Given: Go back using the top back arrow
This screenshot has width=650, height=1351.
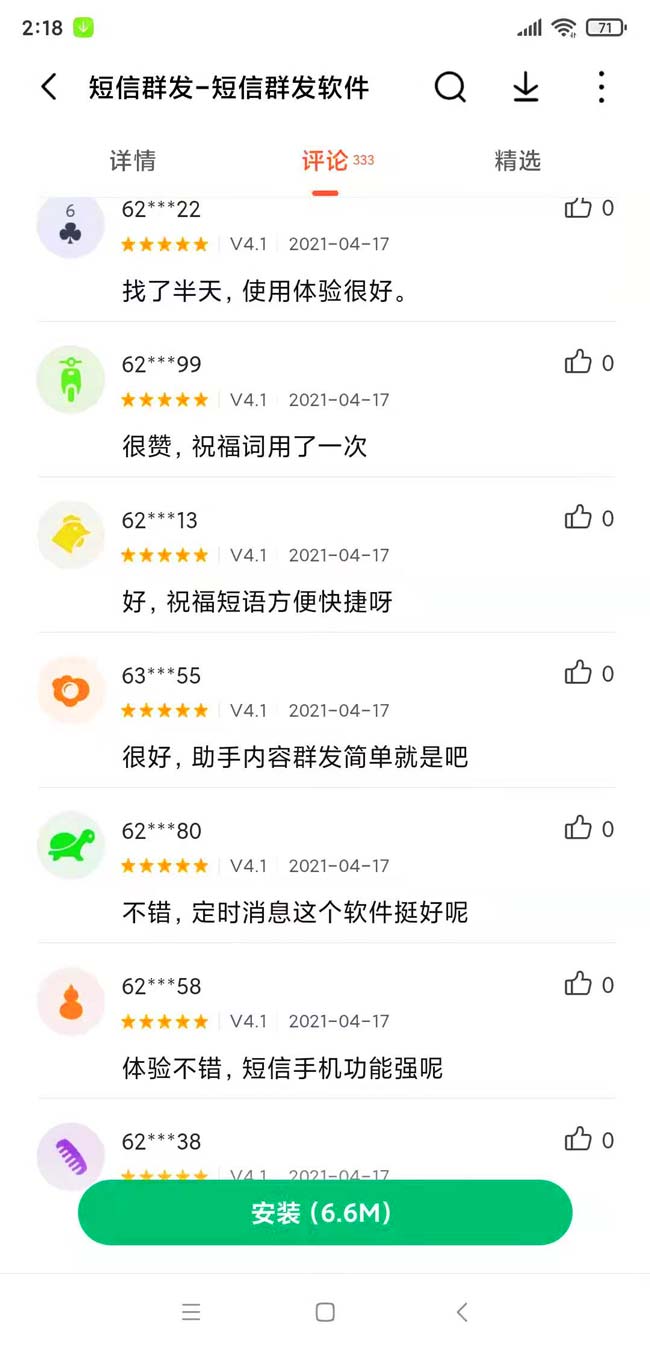Looking at the screenshot, I should pyautogui.click(x=49, y=87).
